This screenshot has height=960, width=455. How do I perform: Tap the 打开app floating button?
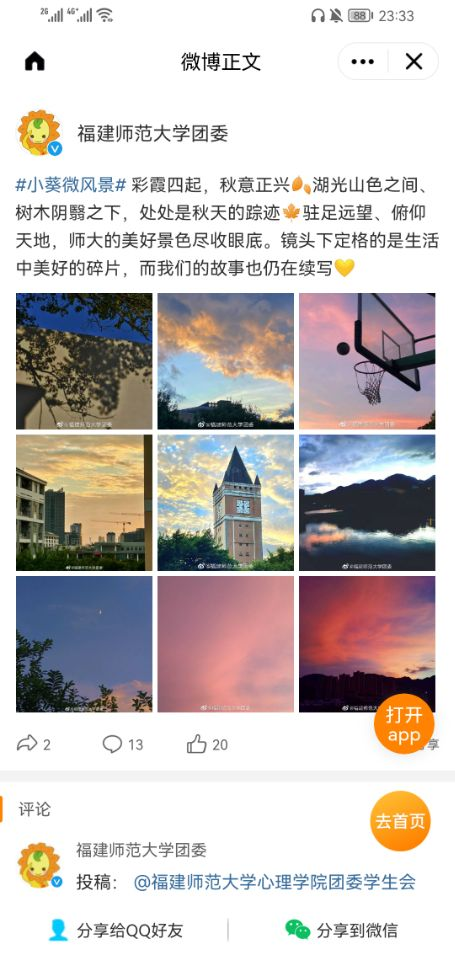click(x=404, y=724)
